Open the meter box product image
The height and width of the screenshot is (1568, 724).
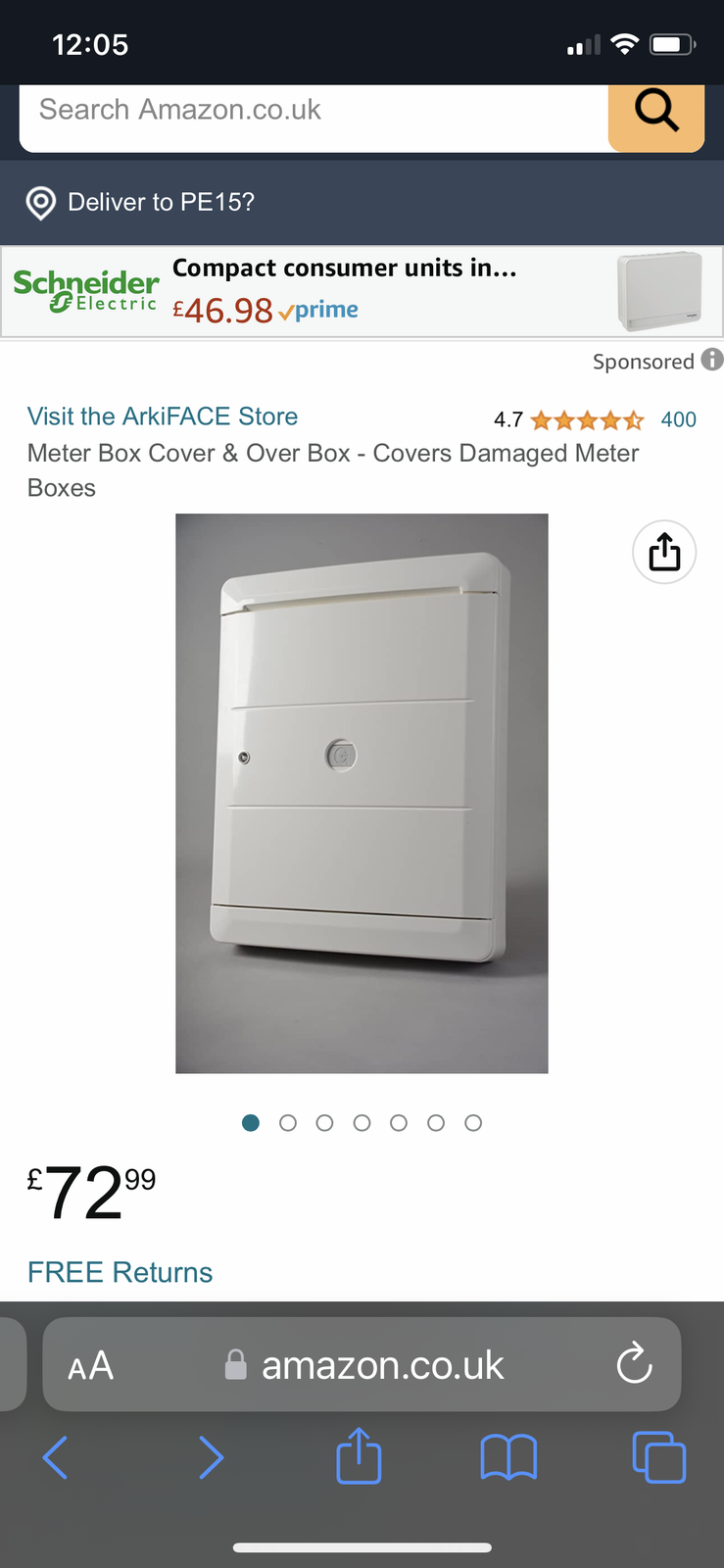pyautogui.click(x=362, y=793)
